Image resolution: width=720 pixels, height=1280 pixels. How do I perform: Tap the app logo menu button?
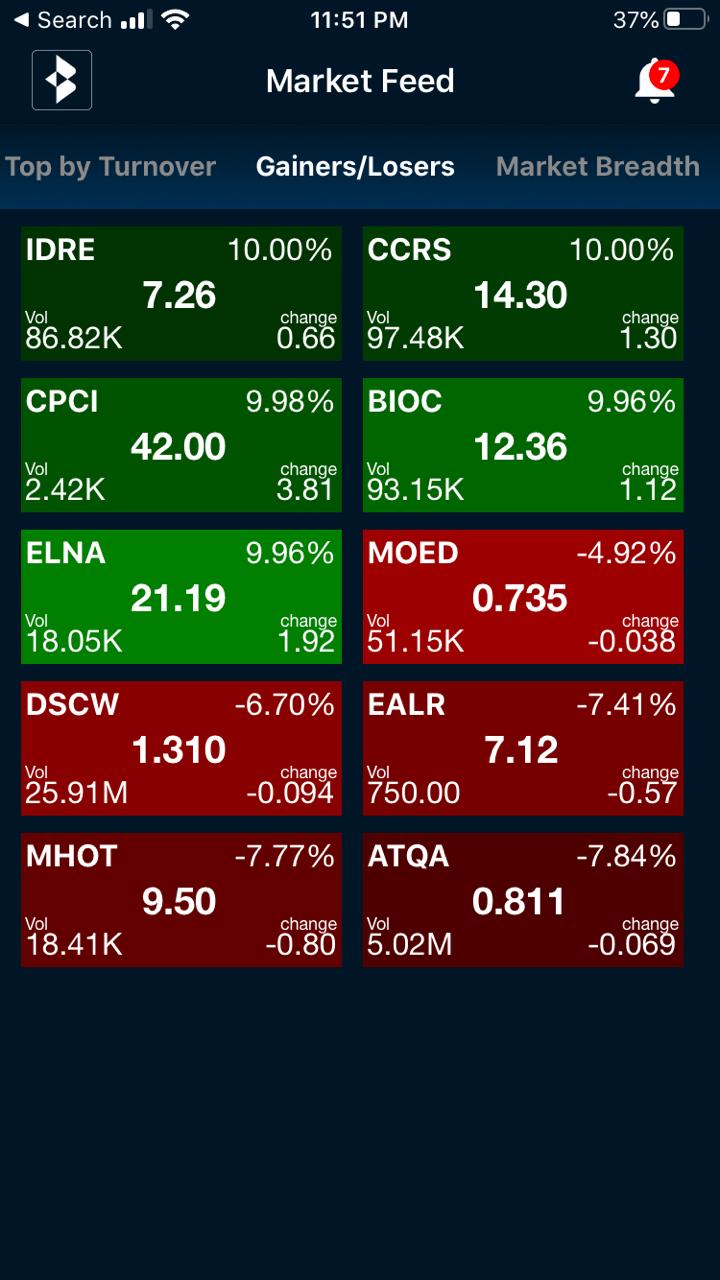click(x=62, y=80)
